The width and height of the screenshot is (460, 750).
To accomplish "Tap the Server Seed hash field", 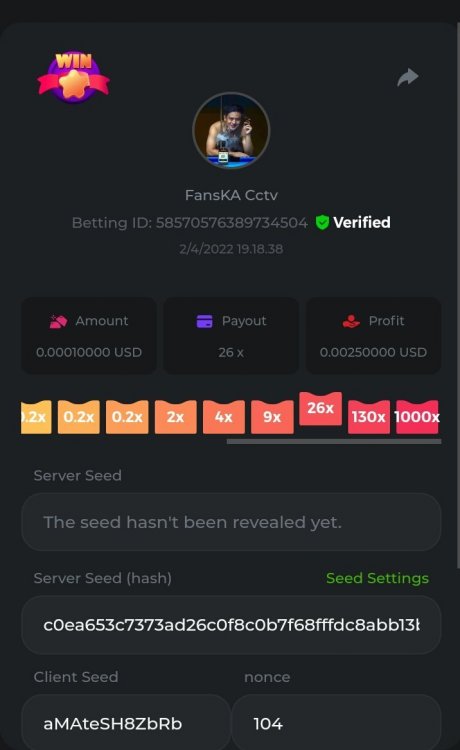I will (231, 625).
